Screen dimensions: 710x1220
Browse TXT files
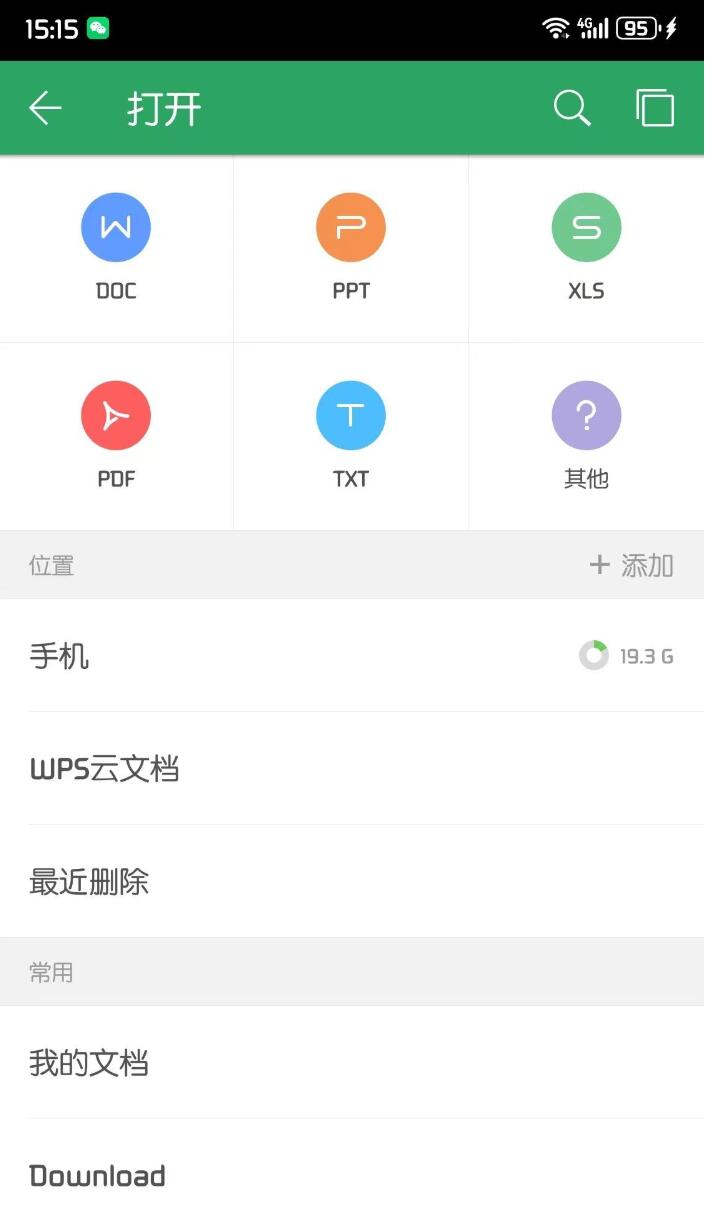pyautogui.click(x=351, y=436)
